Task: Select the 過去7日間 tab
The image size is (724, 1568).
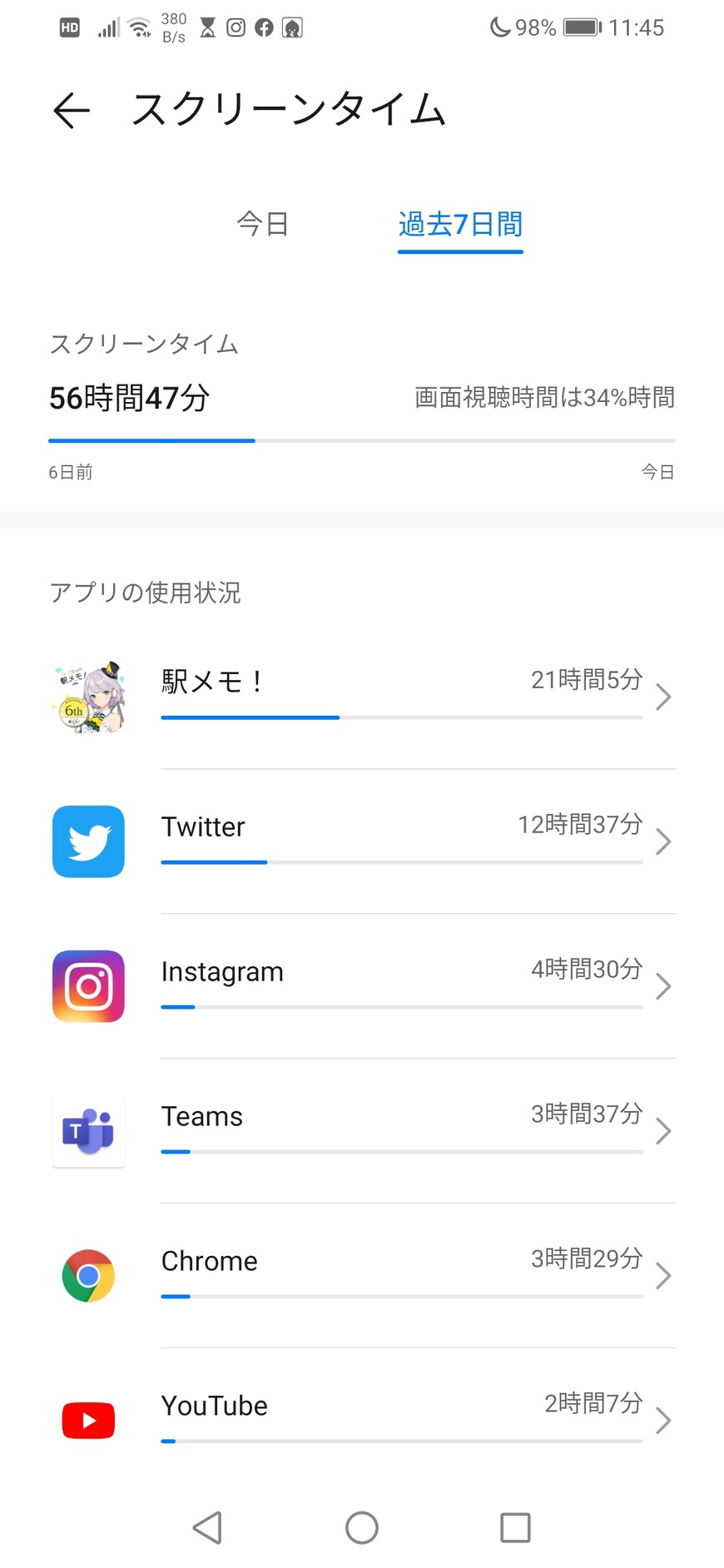Action: 460,224
